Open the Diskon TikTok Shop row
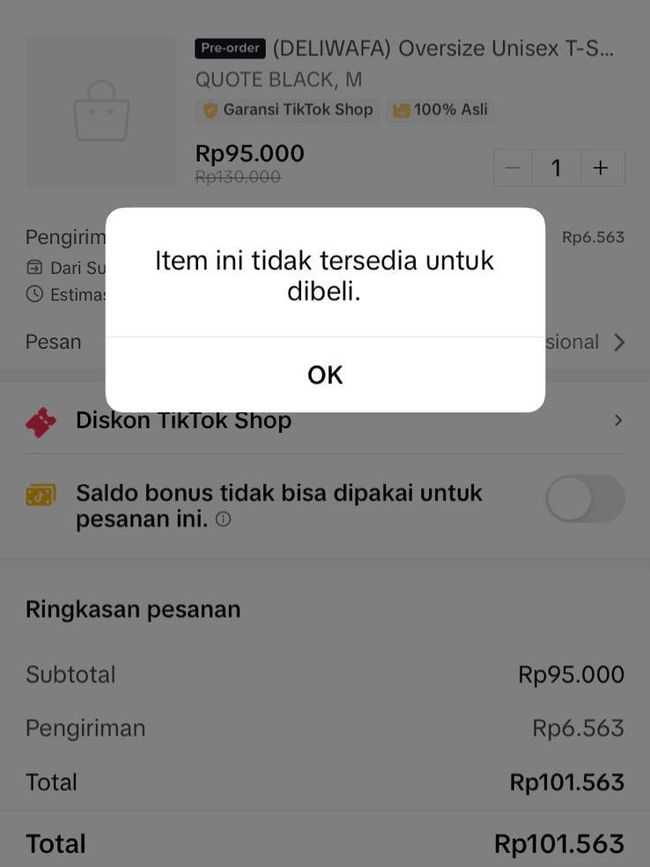The image size is (650, 867). pyautogui.click(x=325, y=421)
